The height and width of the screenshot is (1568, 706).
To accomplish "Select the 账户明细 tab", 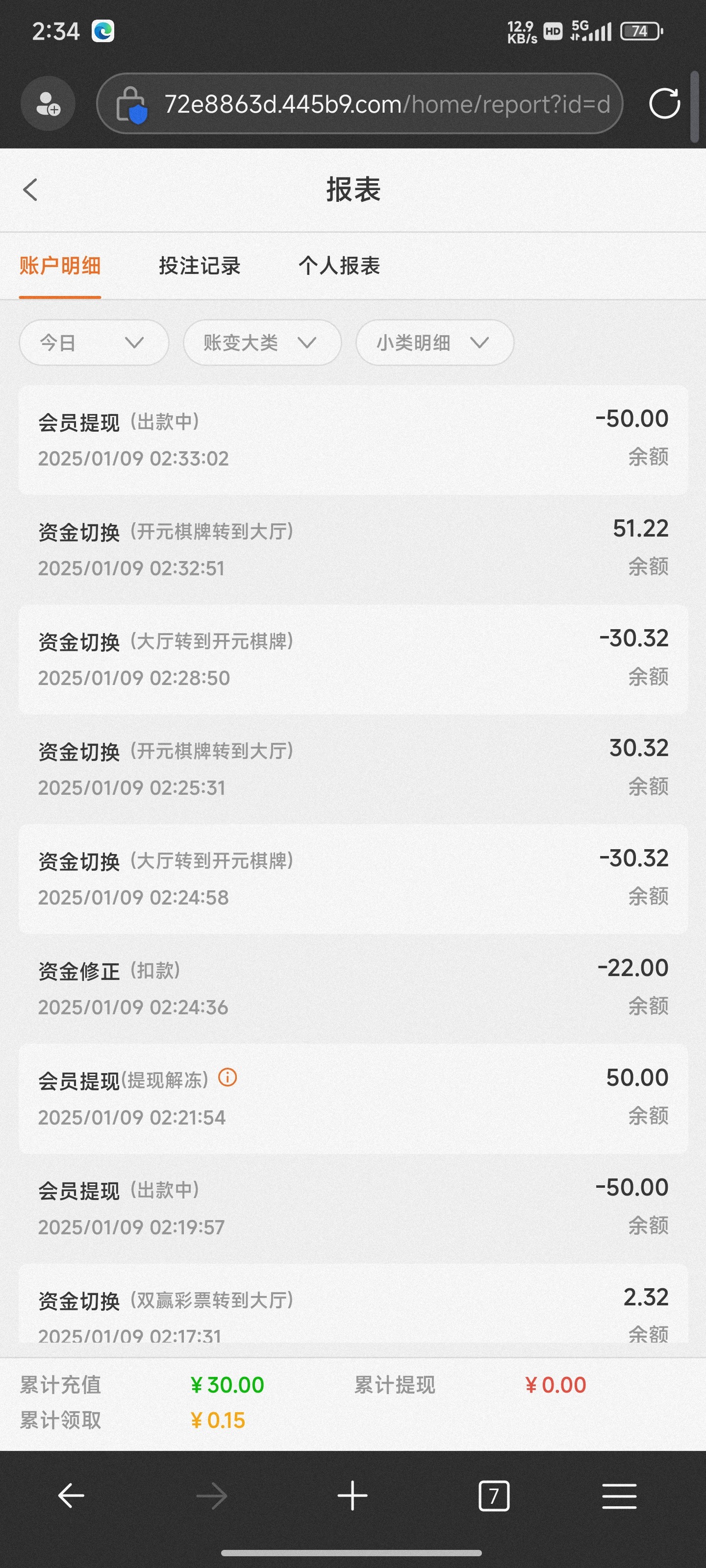I will (60, 266).
